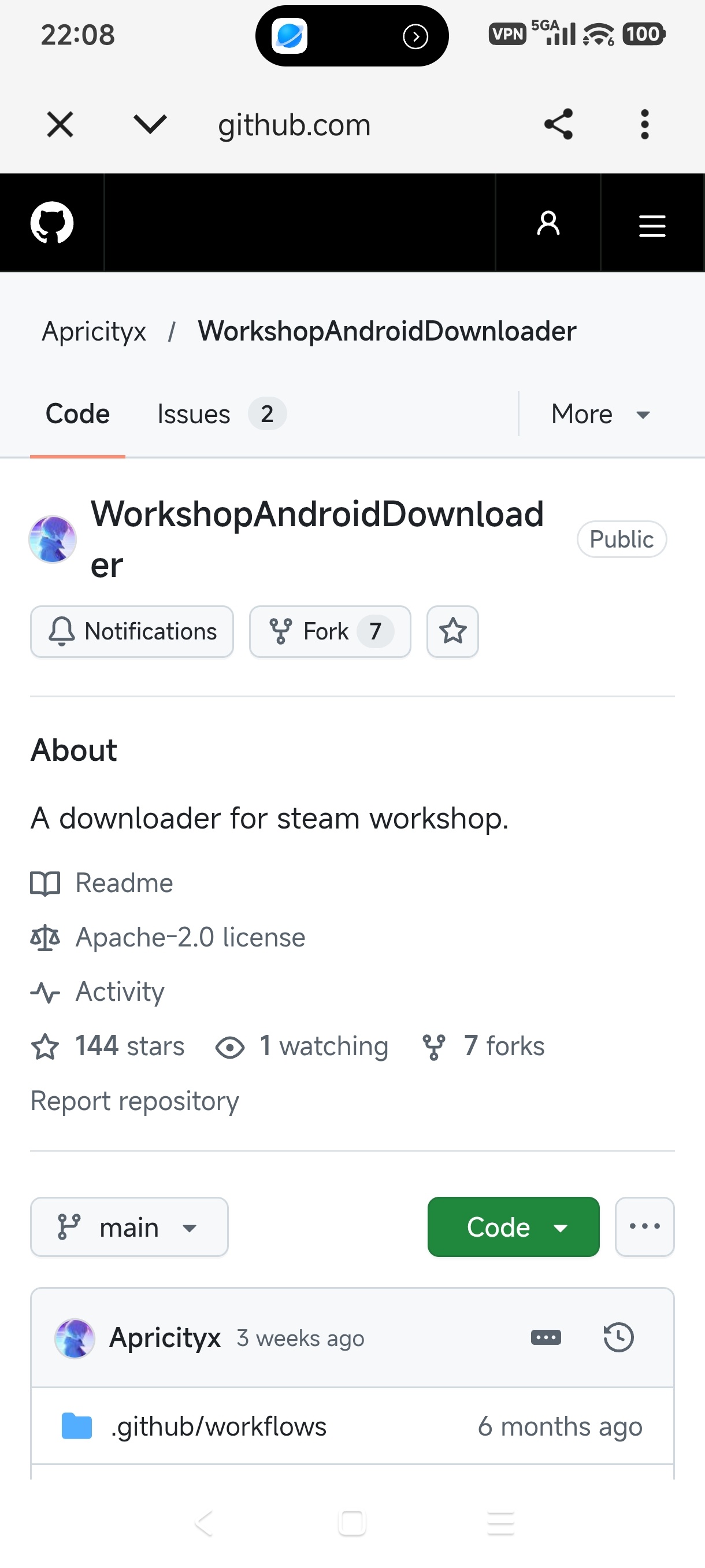
Task: Open the browser overflow menu
Action: click(x=645, y=124)
